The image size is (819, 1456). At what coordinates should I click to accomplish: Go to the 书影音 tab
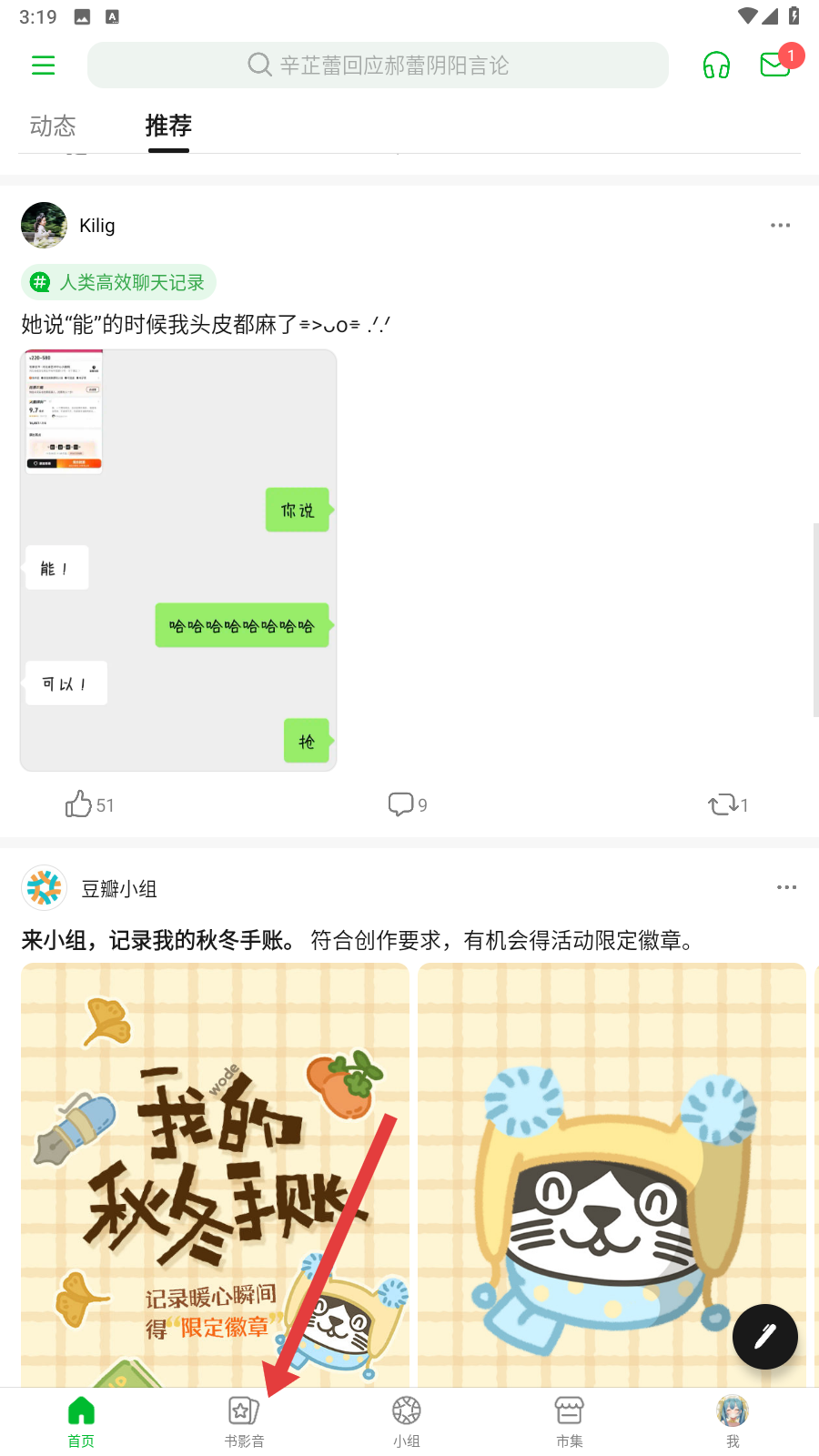click(x=244, y=1421)
